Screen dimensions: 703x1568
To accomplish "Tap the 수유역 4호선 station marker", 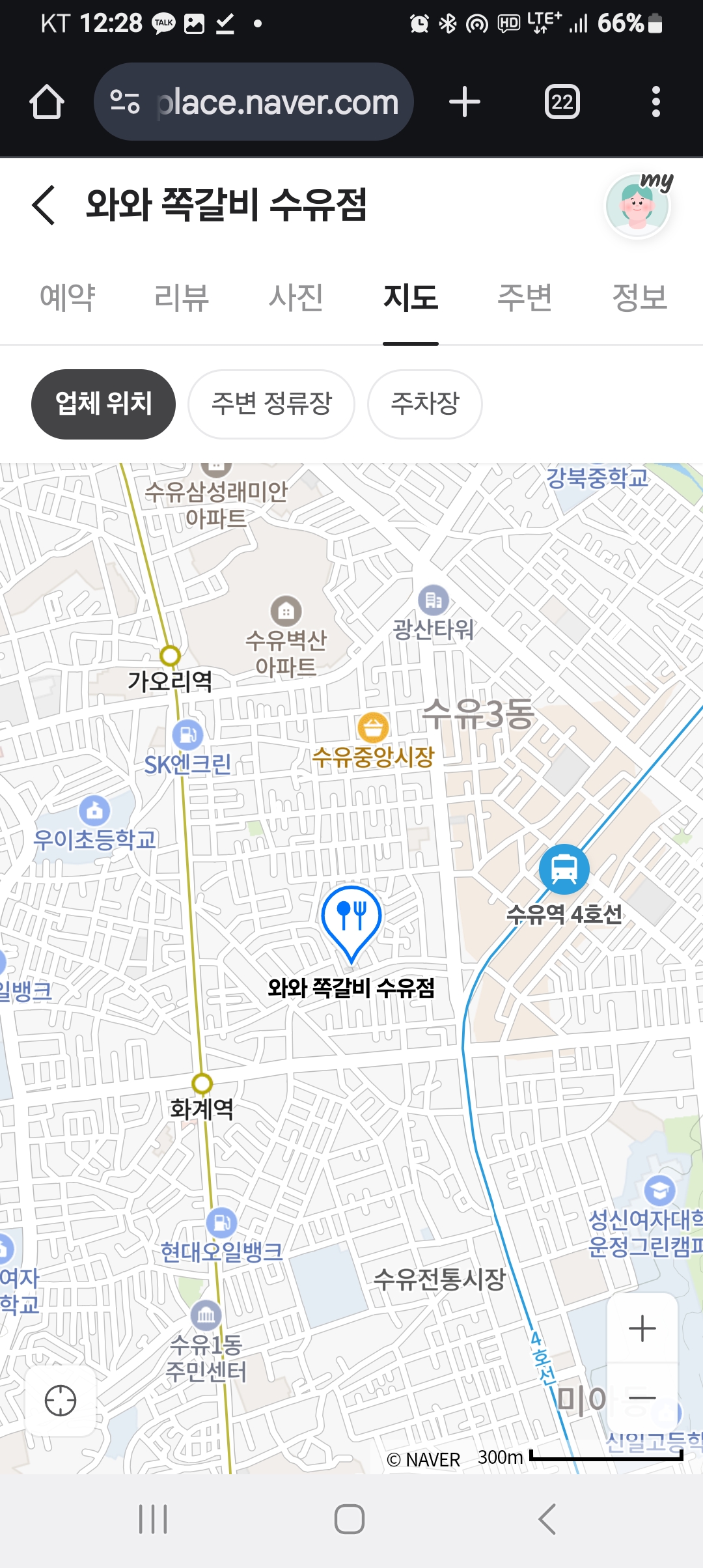I will click(x=564, y=869).
